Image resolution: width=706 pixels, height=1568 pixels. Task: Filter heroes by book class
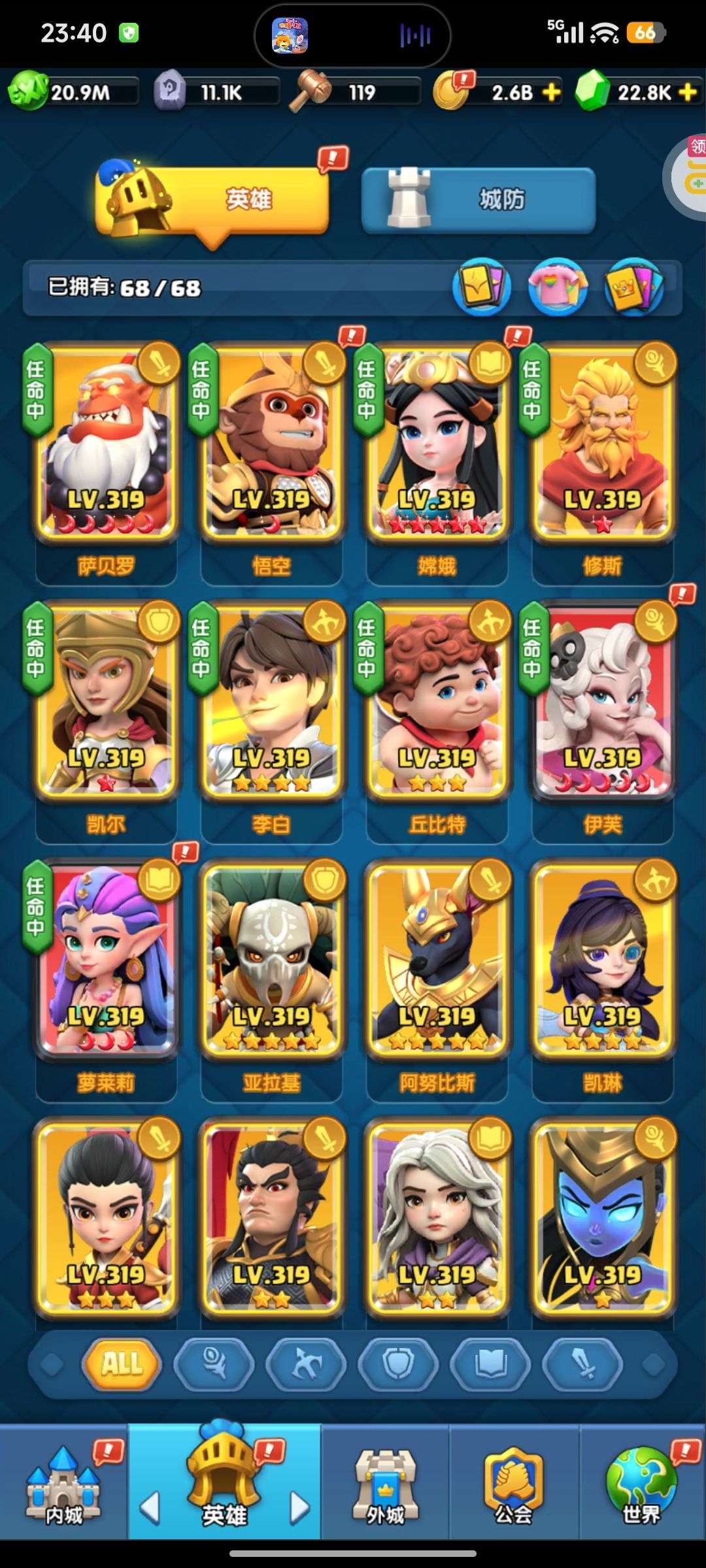pyautogui.click(x=490, y=1364)
